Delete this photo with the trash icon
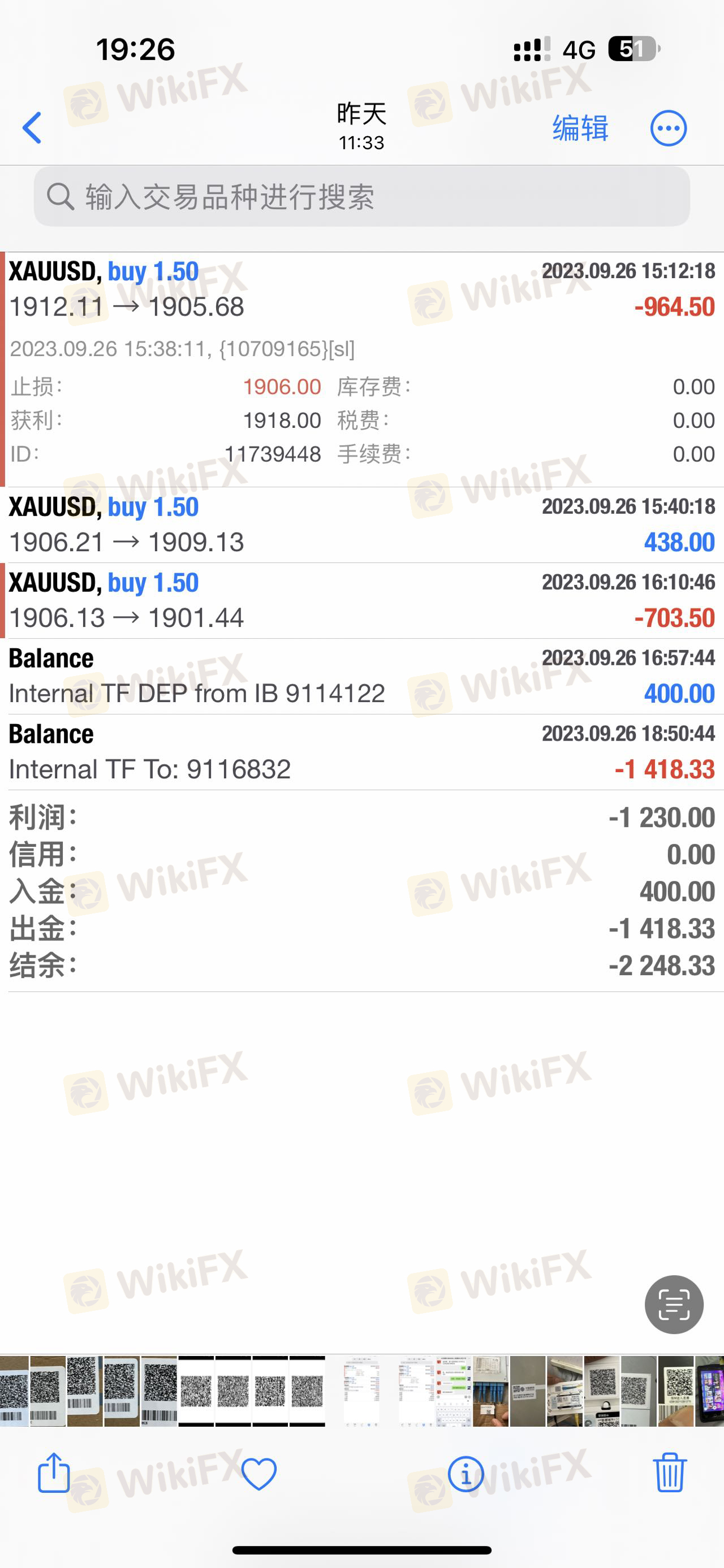This screenshot has height=1568, width=724. click(670, 1472)
